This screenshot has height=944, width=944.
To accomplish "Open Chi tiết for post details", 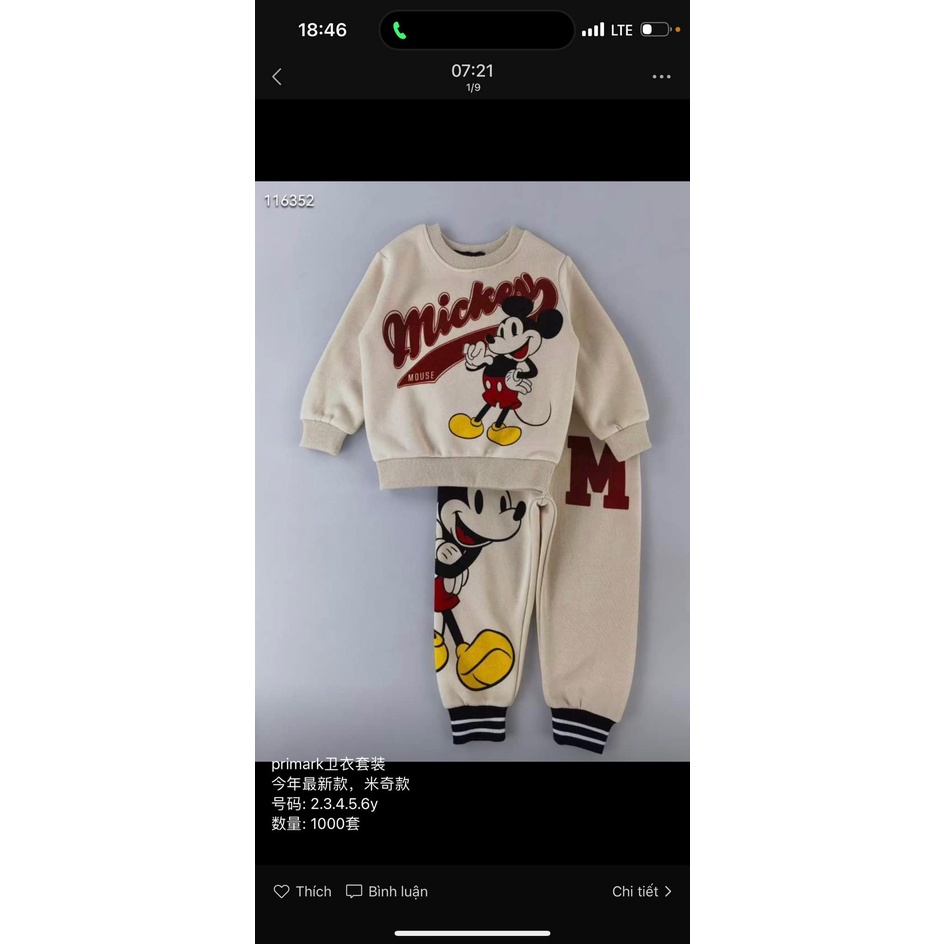I will click(642, 891).
